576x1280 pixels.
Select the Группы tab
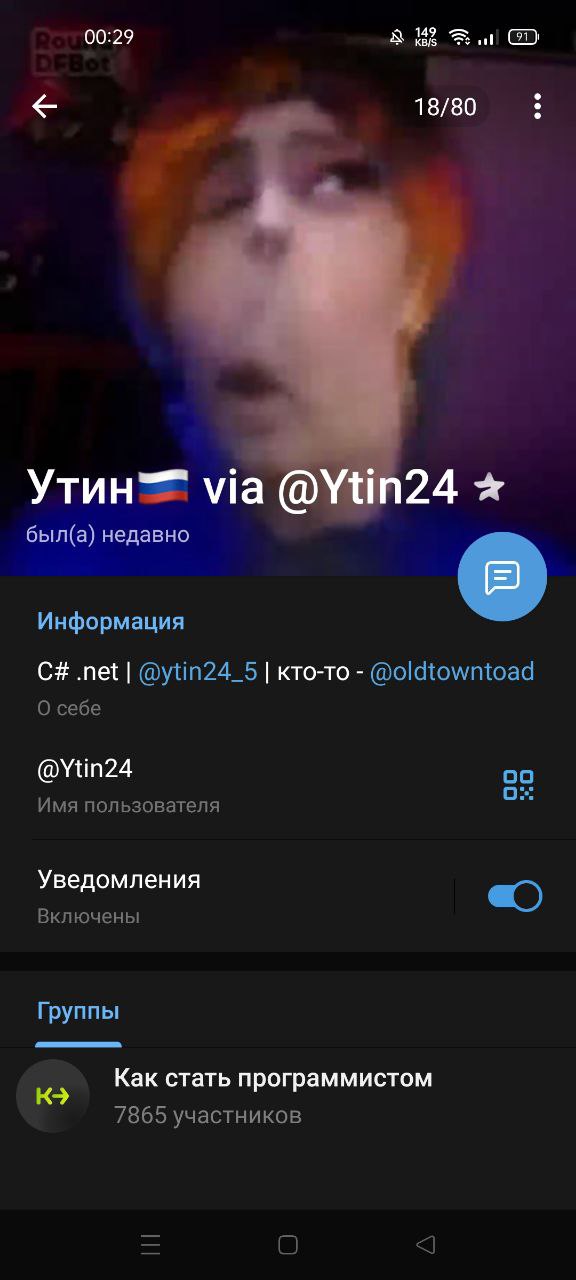pyautogui.click(x=78, y=1011)
